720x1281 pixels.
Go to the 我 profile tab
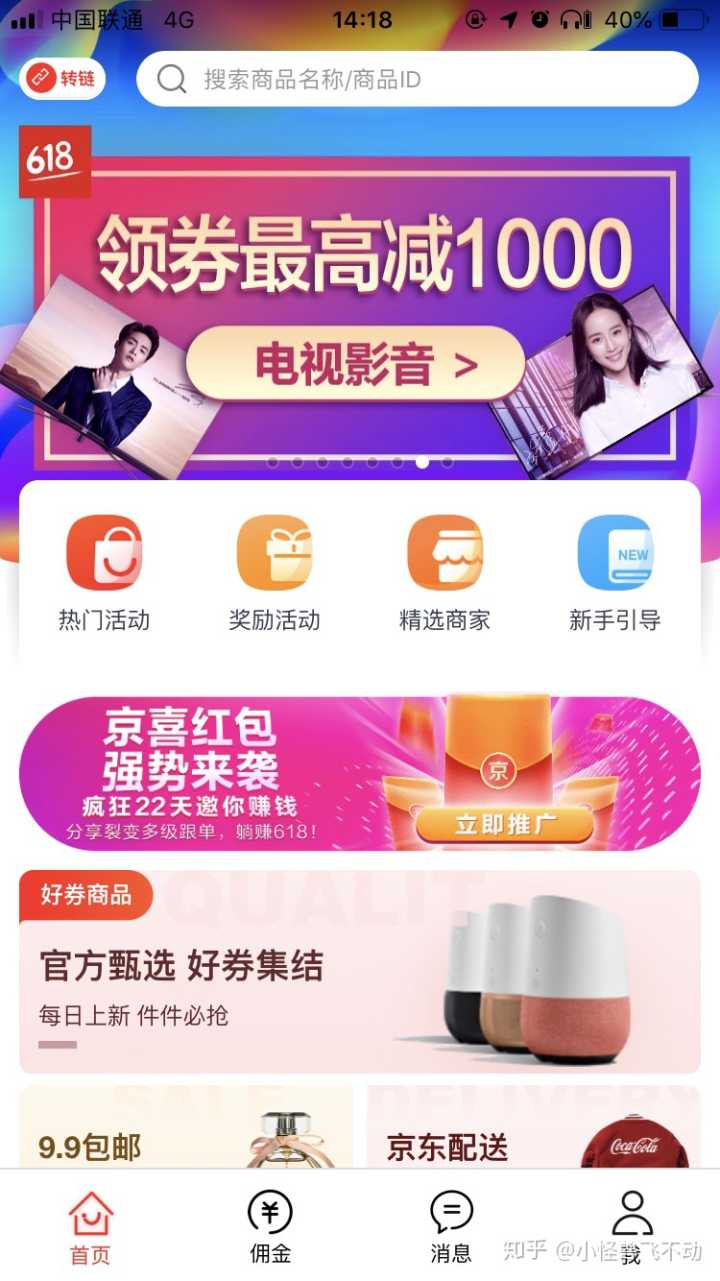pos(631,1227)
